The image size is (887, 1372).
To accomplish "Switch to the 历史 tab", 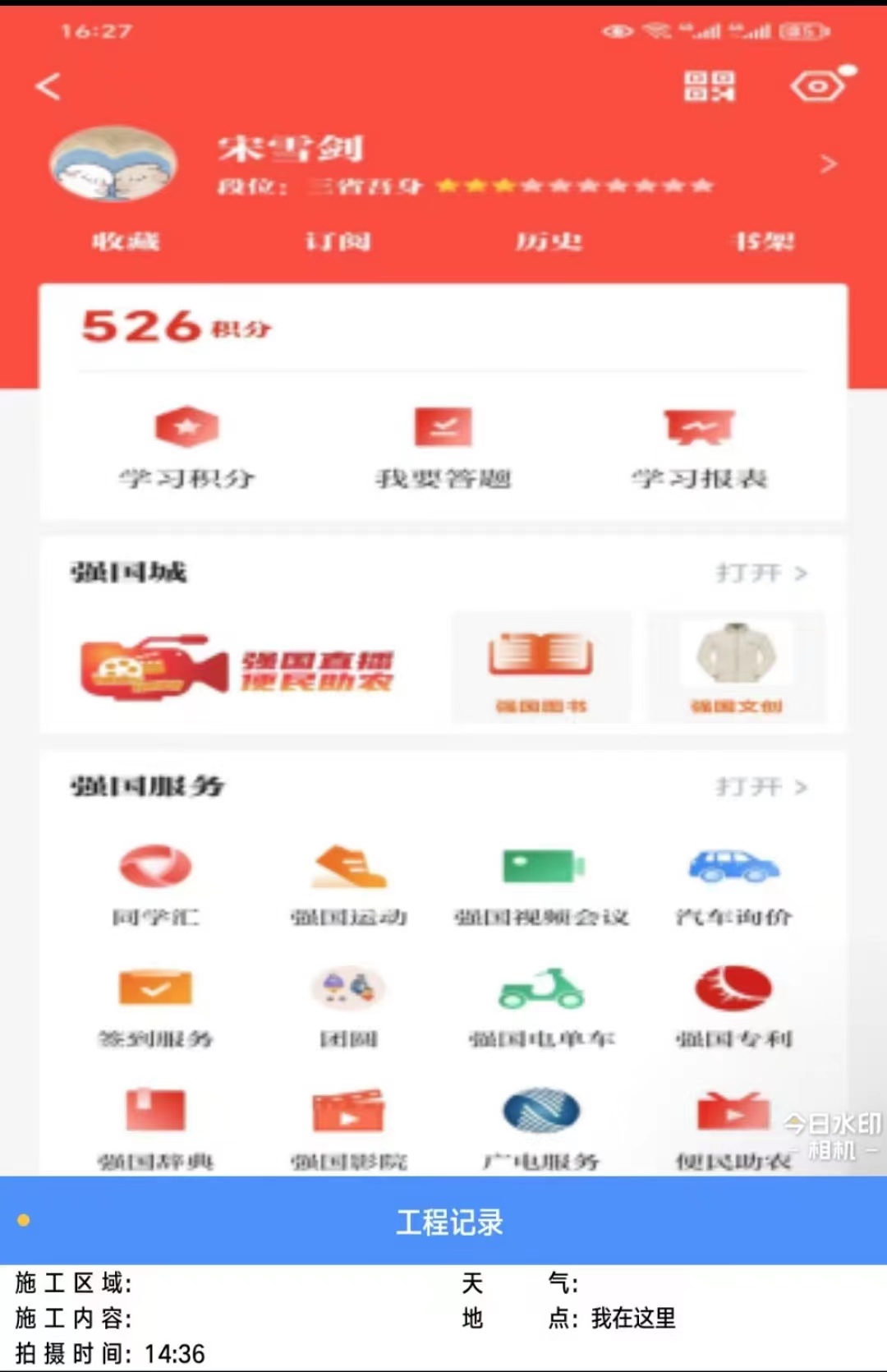I will (x=549, y=242).
